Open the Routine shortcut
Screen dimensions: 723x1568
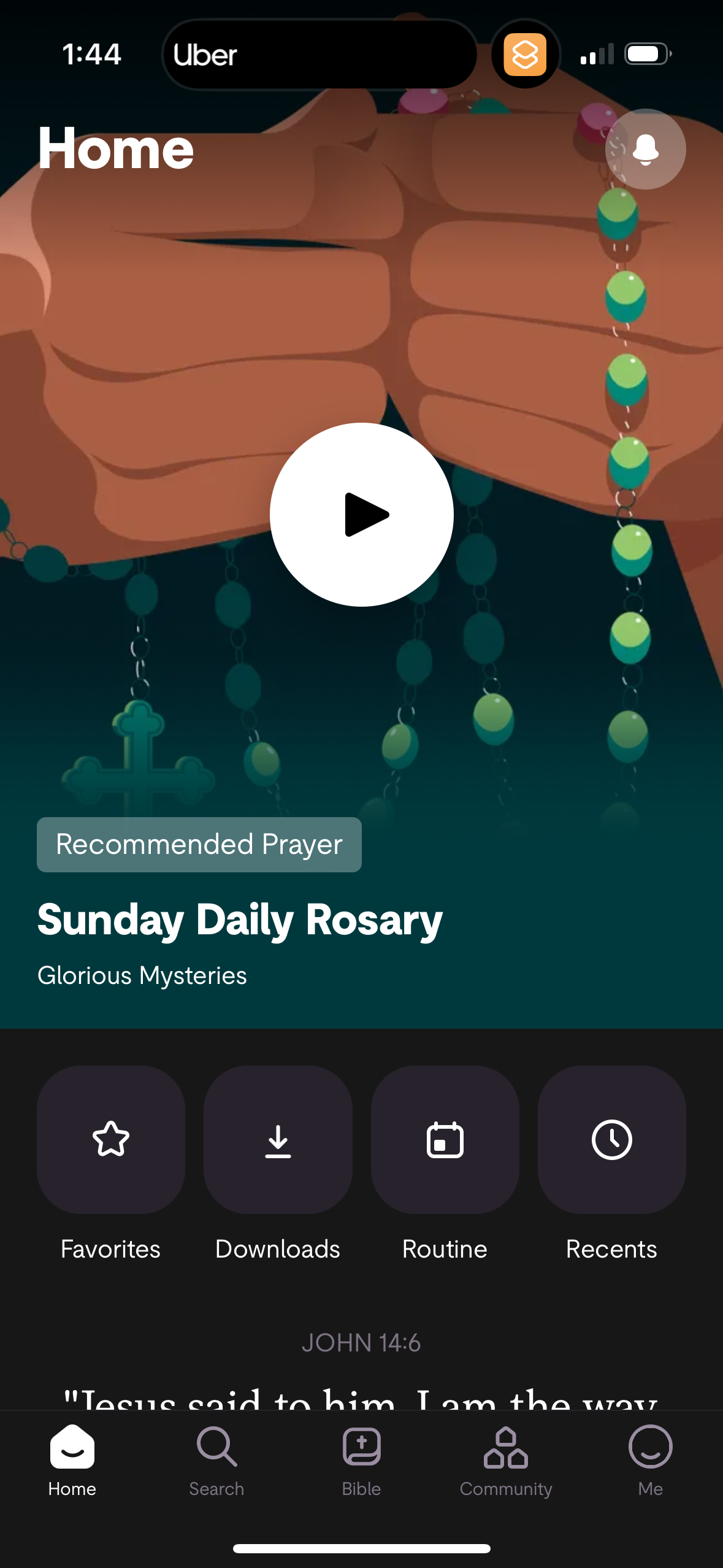click(x=445, y=1140)
